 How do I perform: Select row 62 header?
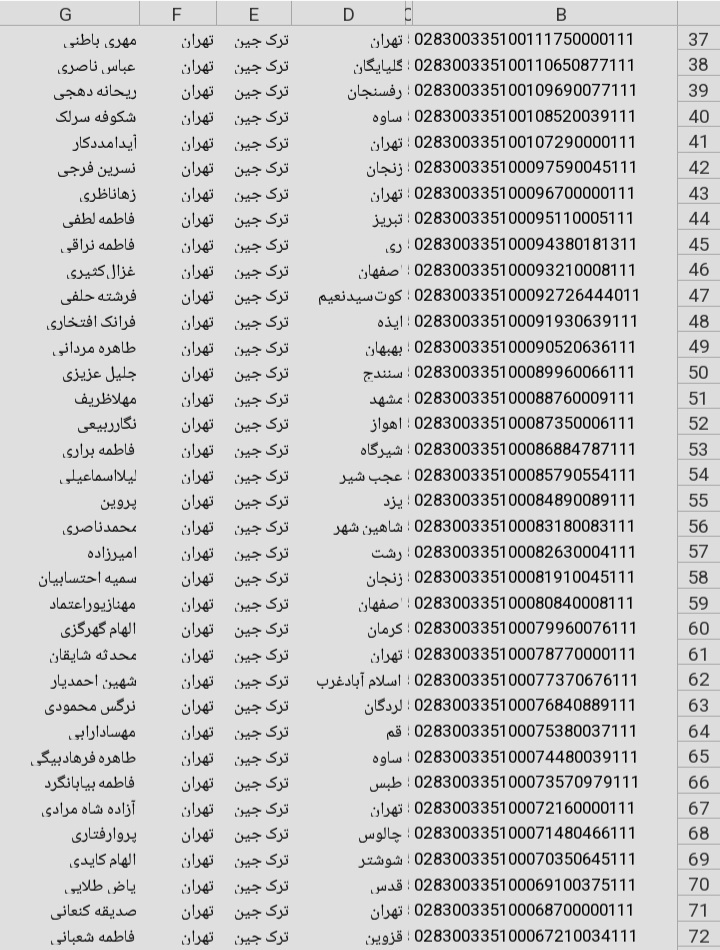(x=698, y=681)
